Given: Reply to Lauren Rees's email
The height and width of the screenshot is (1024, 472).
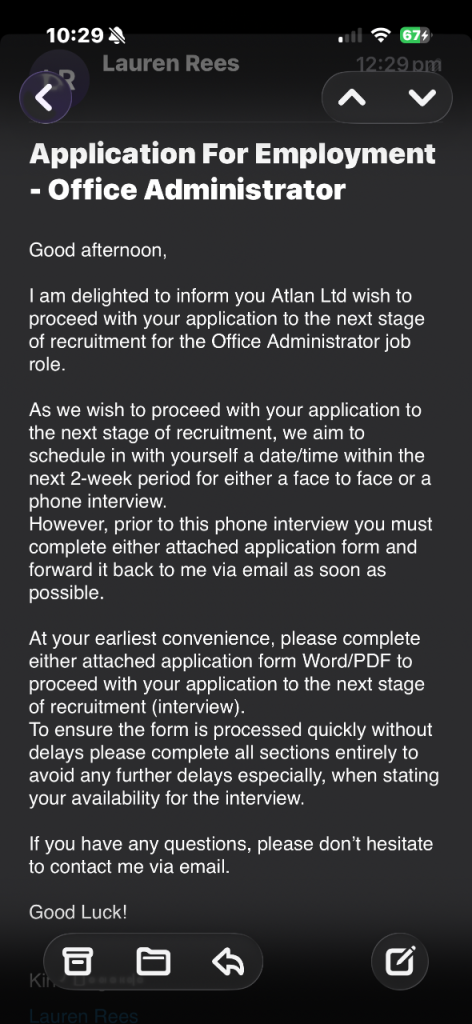Looking at the screenshot, I should (228, 961).
